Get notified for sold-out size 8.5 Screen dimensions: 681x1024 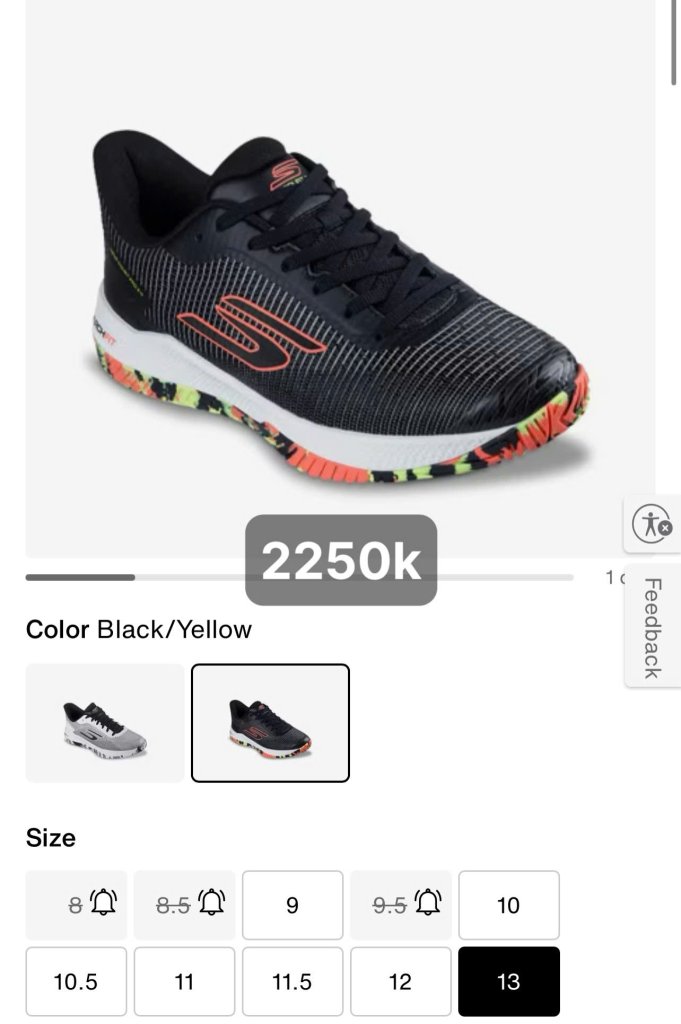point(211,904)
